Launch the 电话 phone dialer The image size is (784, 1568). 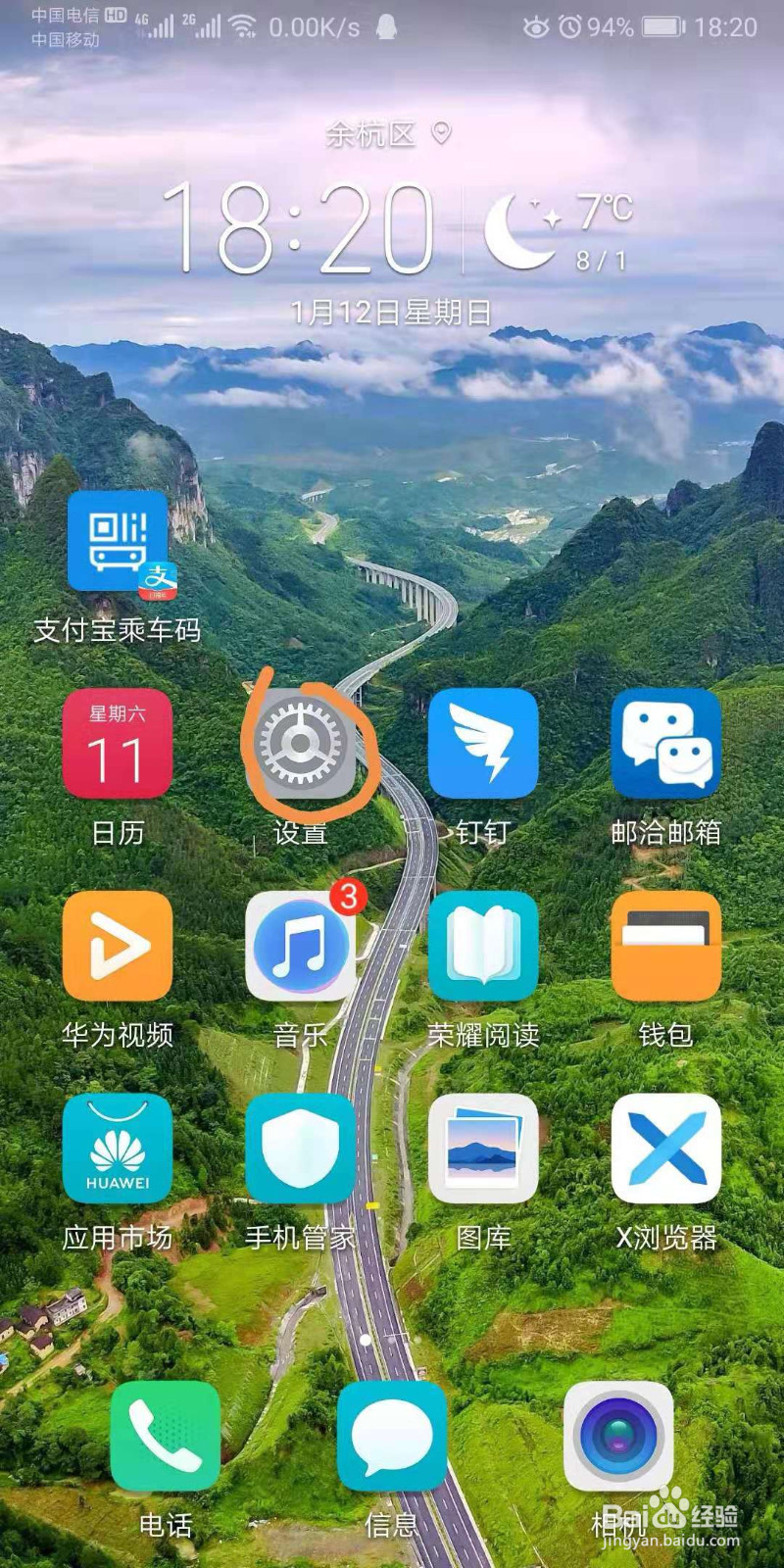pos(165,1434)
